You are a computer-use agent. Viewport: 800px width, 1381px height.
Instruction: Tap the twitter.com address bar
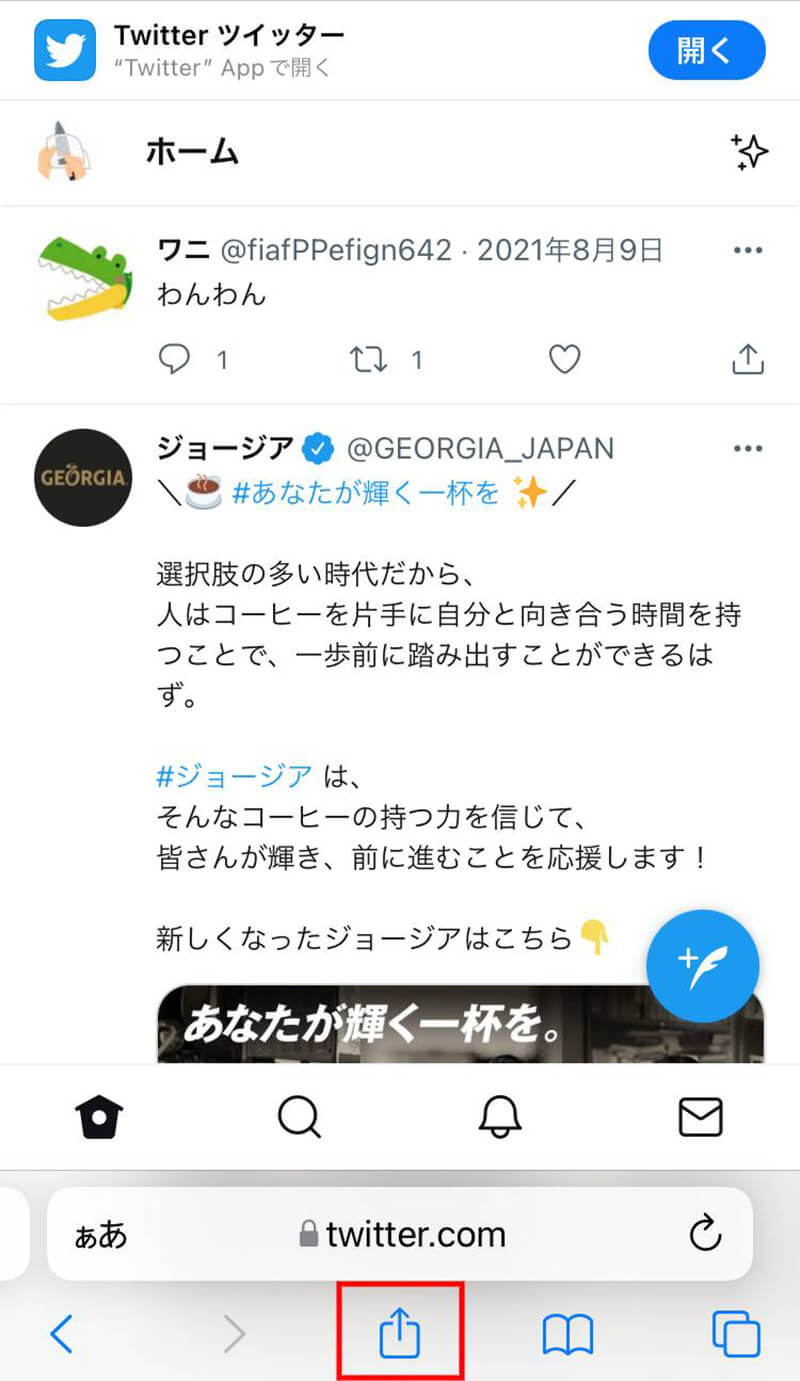coord(405,1234)
